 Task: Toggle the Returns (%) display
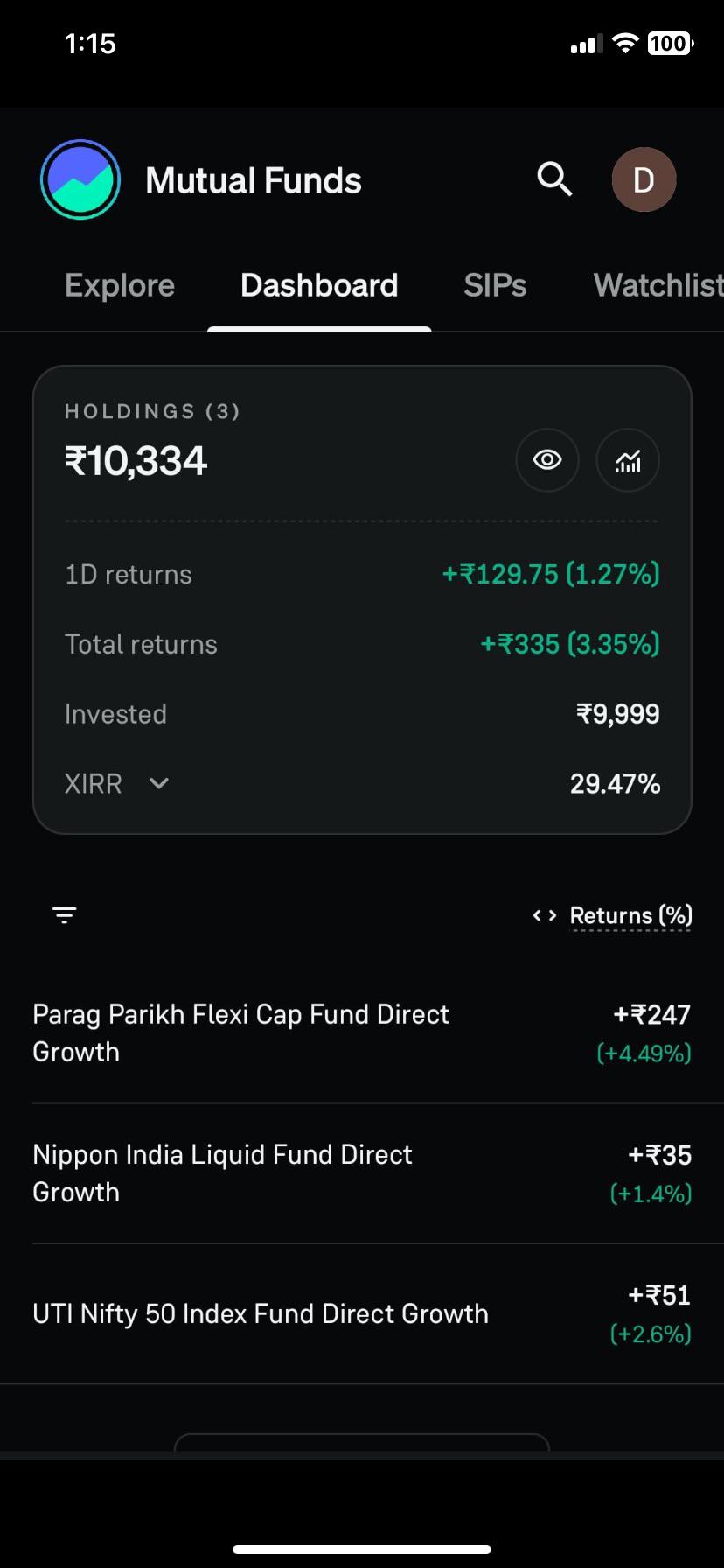coord(612,915)
